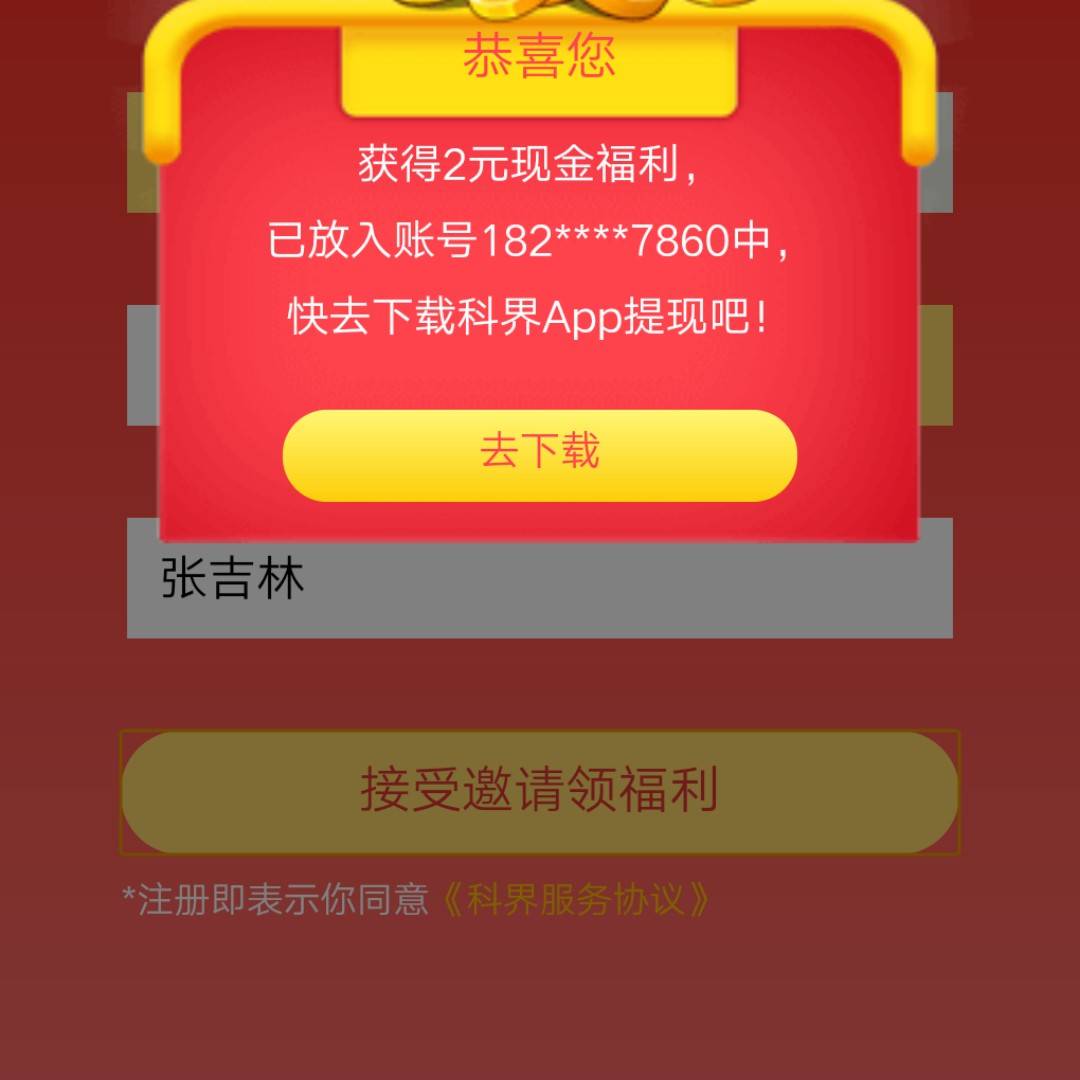Open the 科界服务协议 link
Image resolution: width=1080 pixels, height=1080 pixels.
point(576,899)
